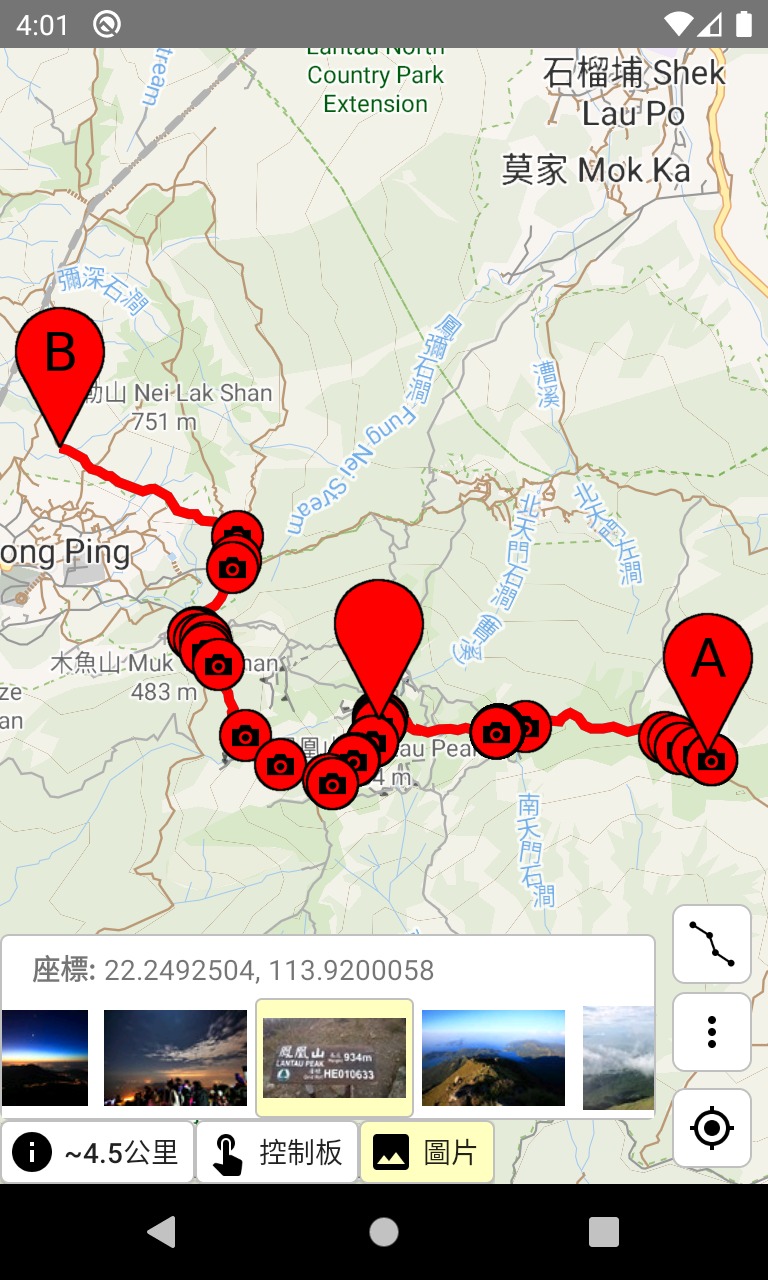Open the mountain ridge blue sky thumbnail

click(x=493, y=1058)
